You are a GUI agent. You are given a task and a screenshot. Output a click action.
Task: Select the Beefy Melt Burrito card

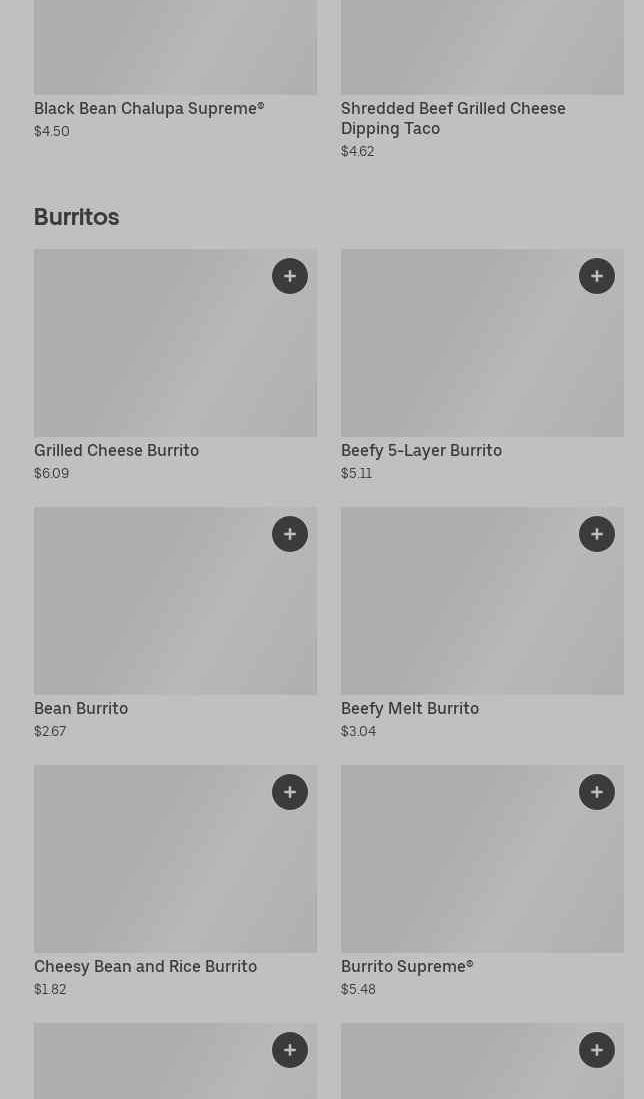tap(482, 624)
